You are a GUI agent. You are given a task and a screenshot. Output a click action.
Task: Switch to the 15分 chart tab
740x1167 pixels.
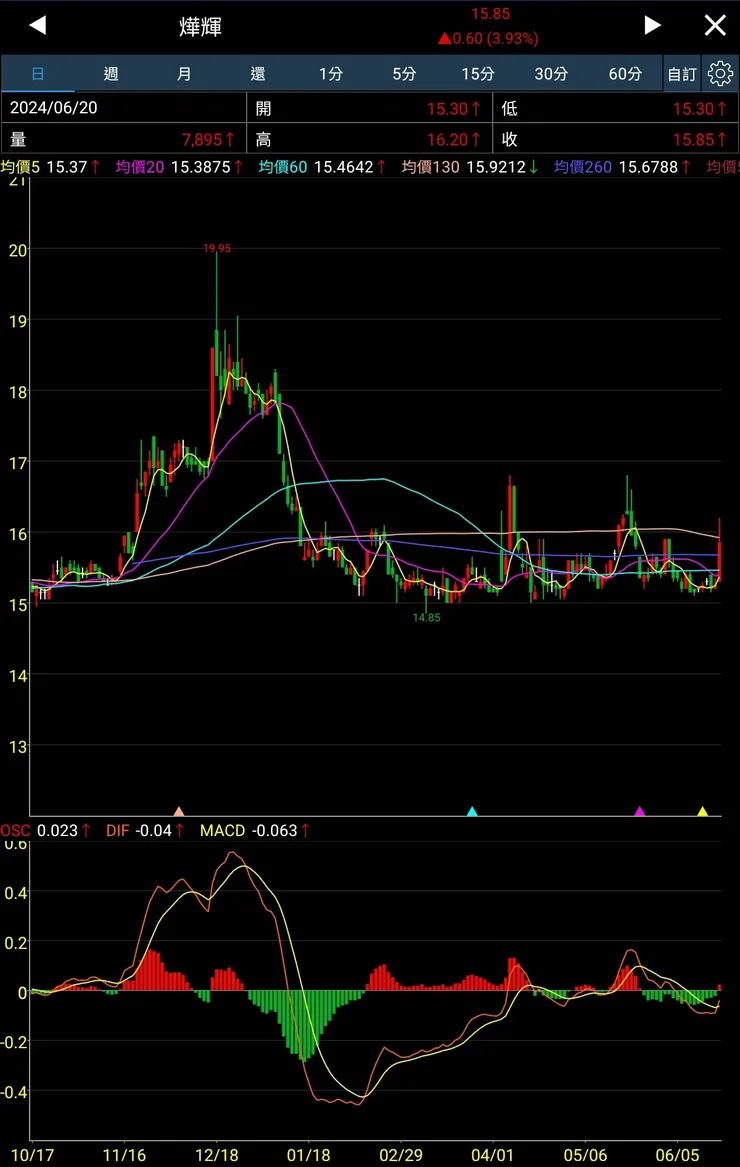tap(478, 74)
